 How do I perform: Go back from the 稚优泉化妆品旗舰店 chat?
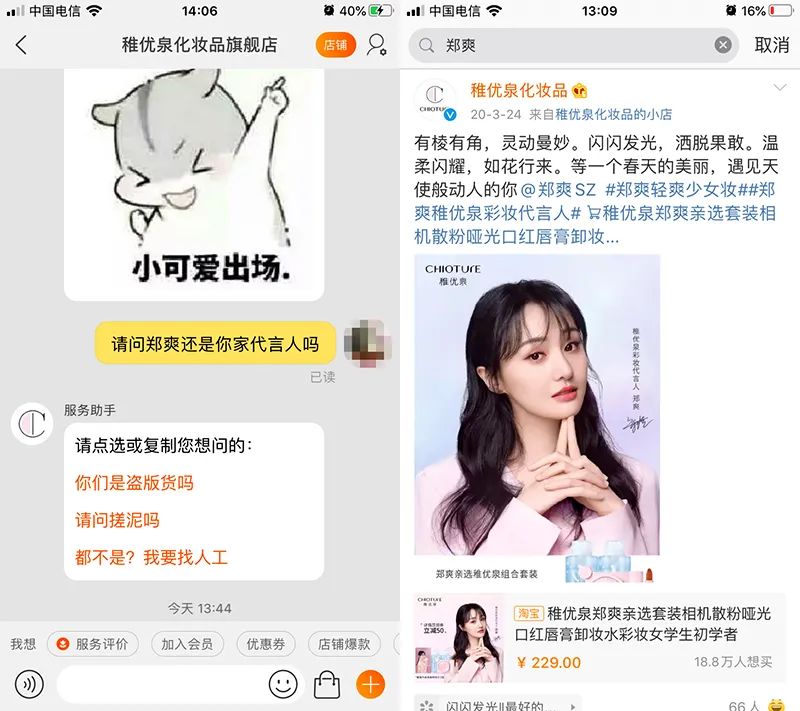(21, 45)
